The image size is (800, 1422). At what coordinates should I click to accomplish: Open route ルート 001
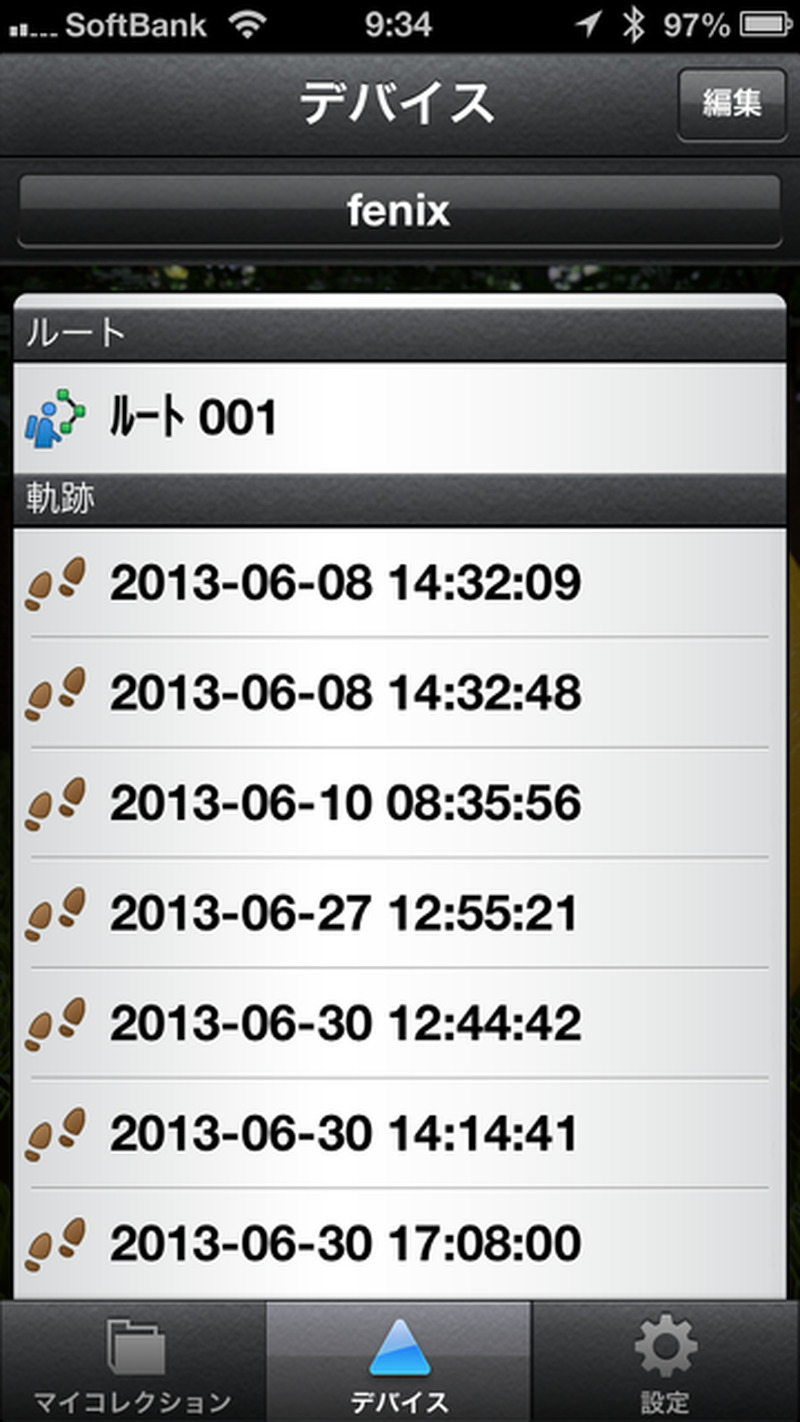coord(399,417)
